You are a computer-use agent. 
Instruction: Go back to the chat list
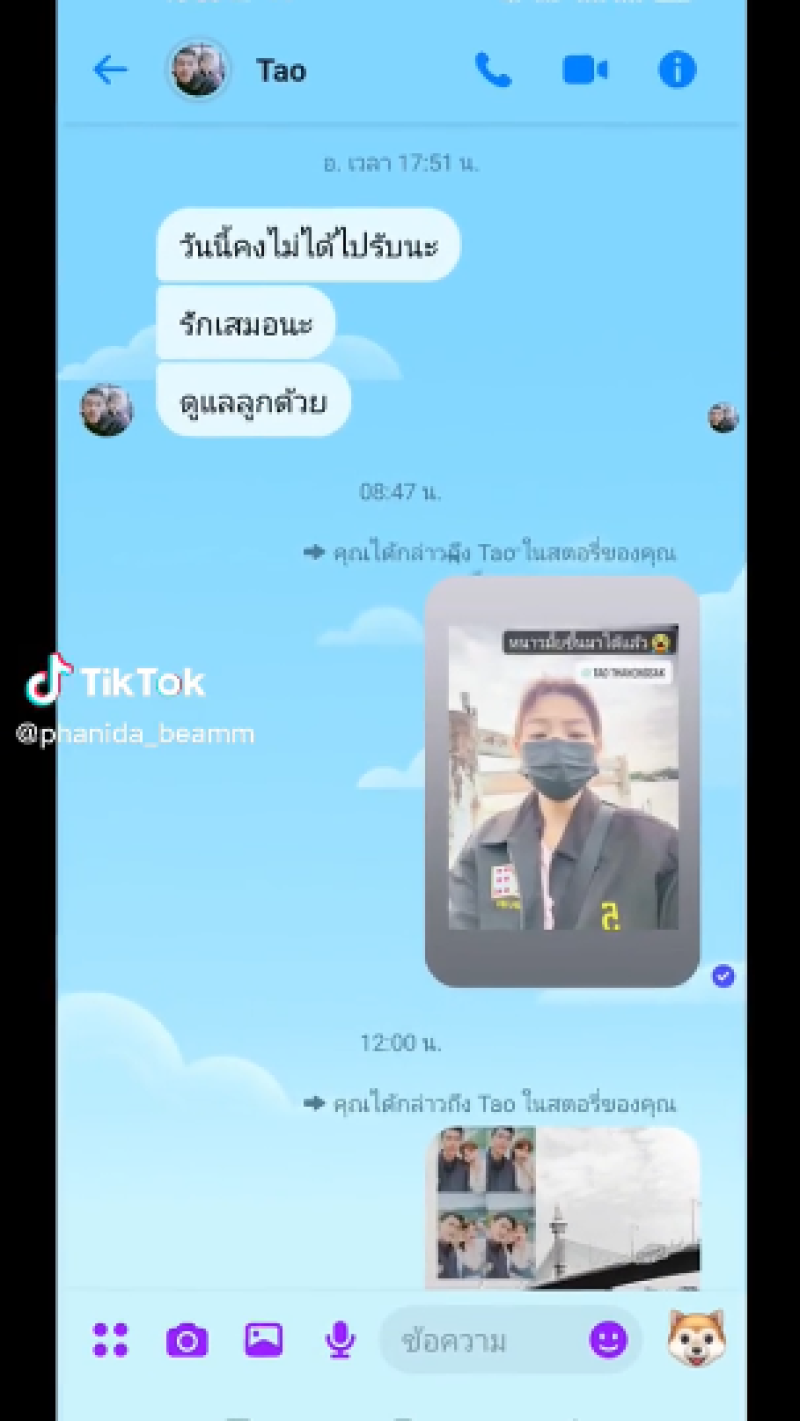tap(110, 70)
